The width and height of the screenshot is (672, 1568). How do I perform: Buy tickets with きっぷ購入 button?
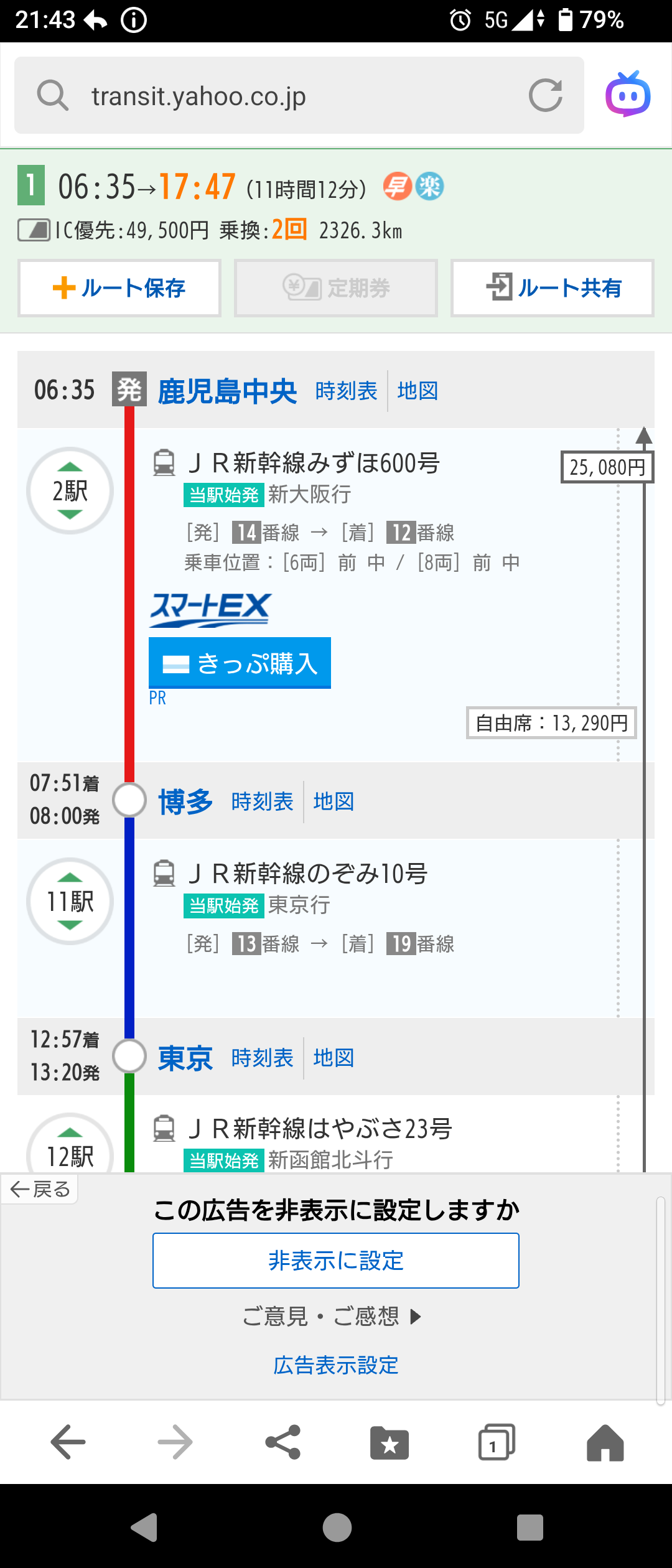(240, 663)
